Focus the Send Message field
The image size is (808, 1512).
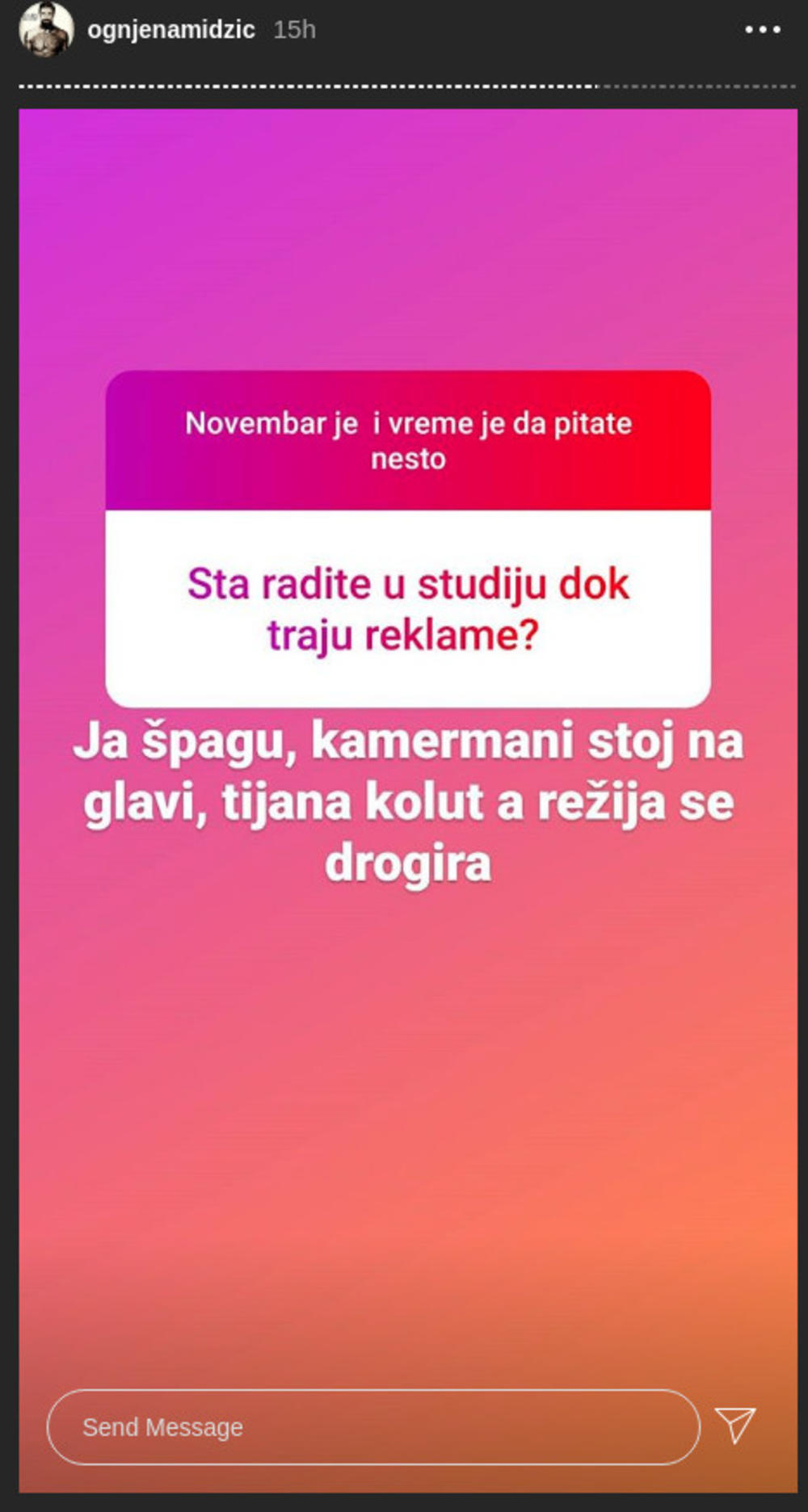[372, 1427]
